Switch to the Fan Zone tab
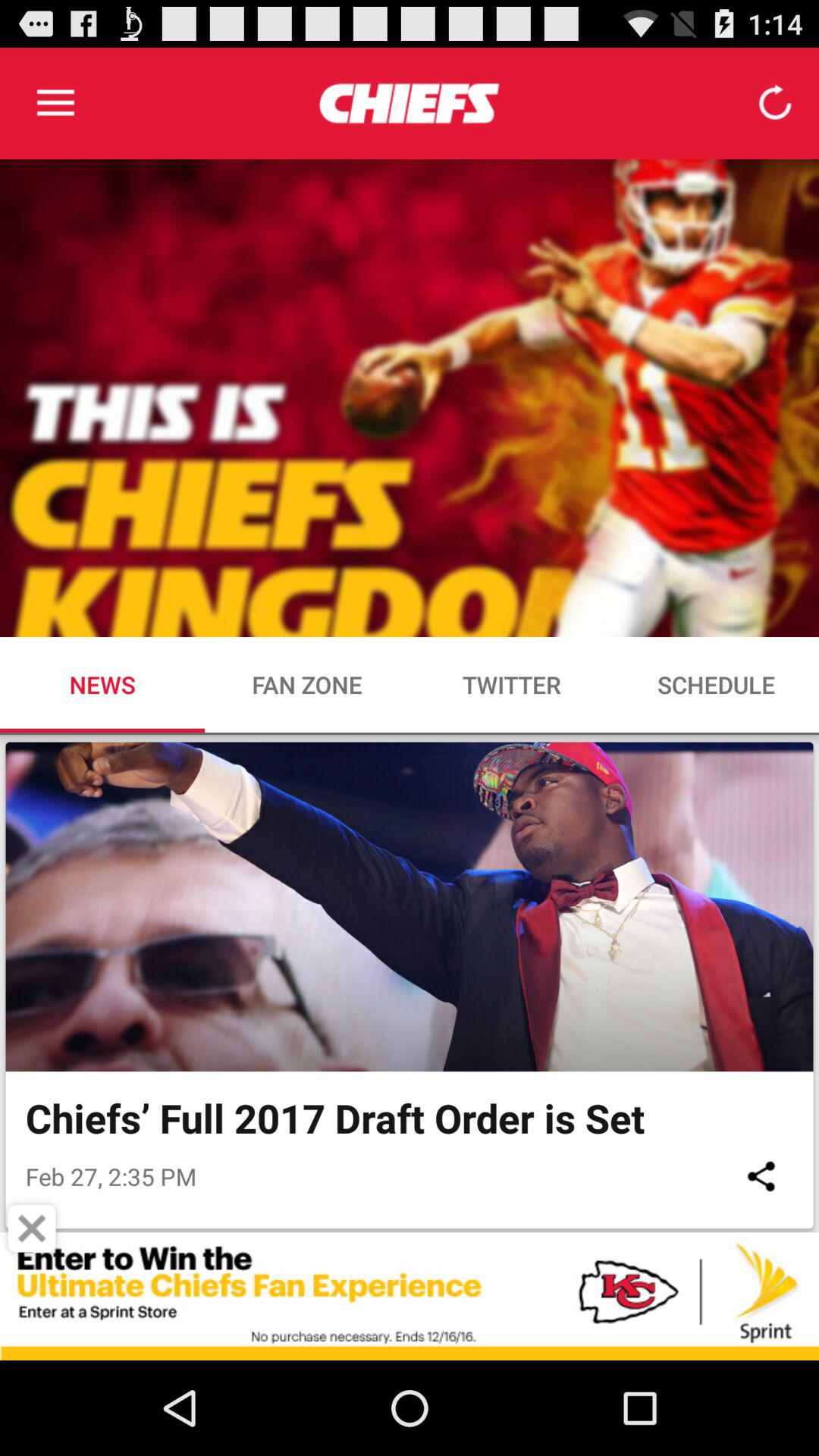Image resolution: width=819 pixels, height=1456 pixels. point(306,685)
